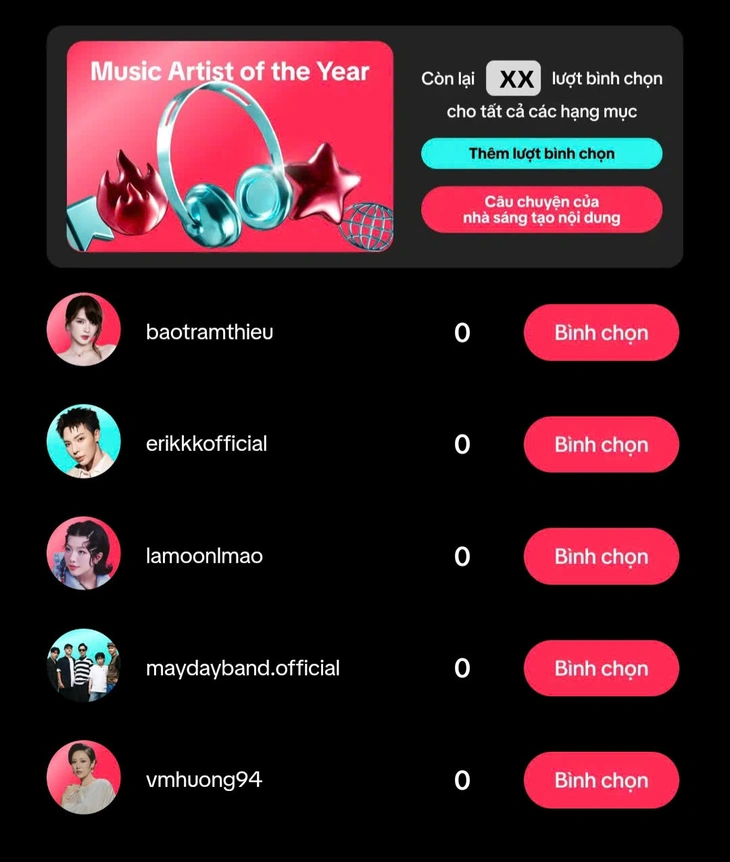Vote for baotramthieu with Bình chọn

click(601, 333)
